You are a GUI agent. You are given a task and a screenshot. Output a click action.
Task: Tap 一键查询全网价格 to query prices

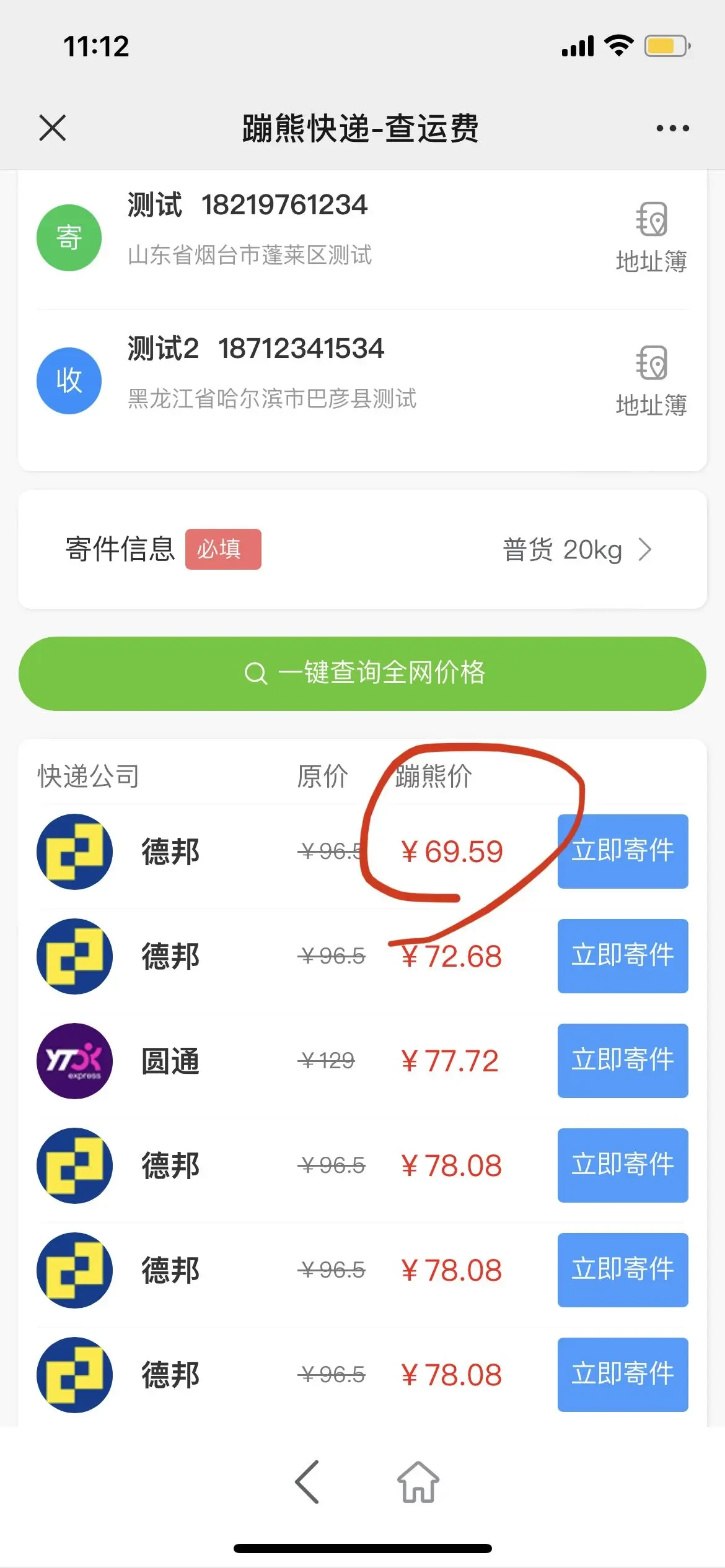tap(362, 673)
